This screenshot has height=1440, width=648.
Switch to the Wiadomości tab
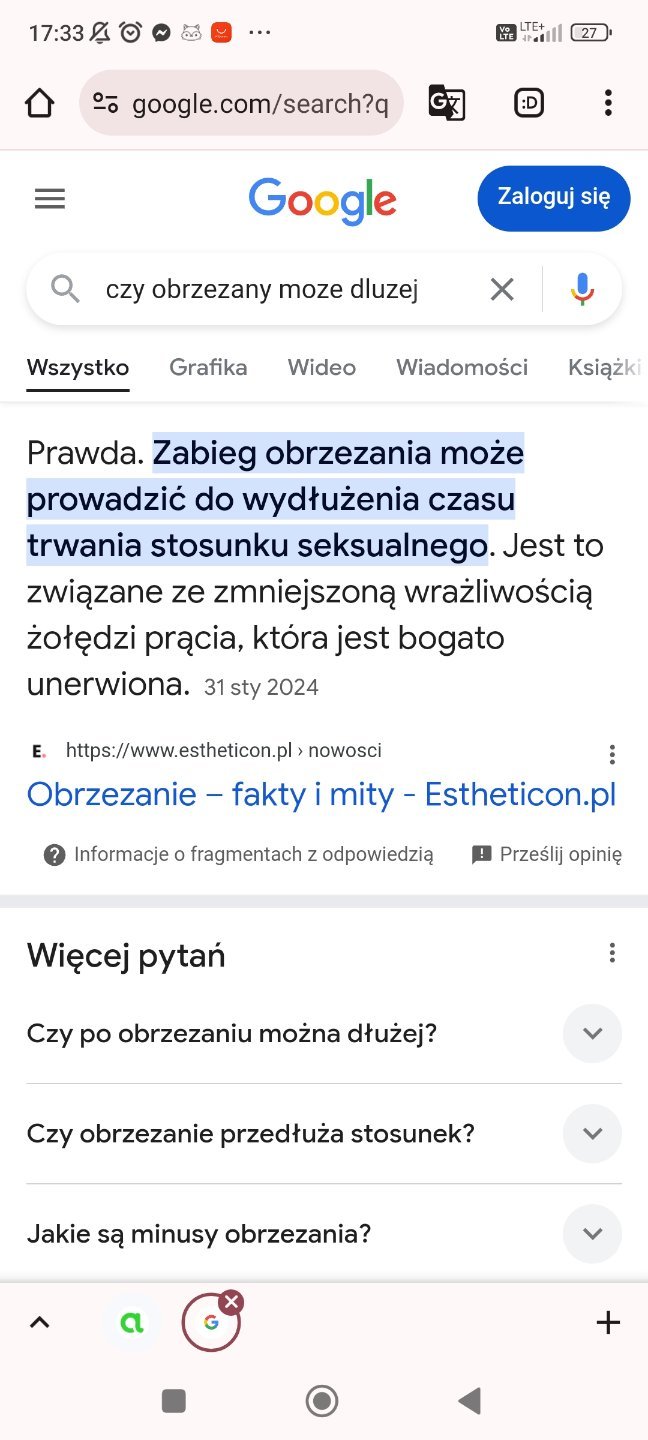(x=461, y=367)
